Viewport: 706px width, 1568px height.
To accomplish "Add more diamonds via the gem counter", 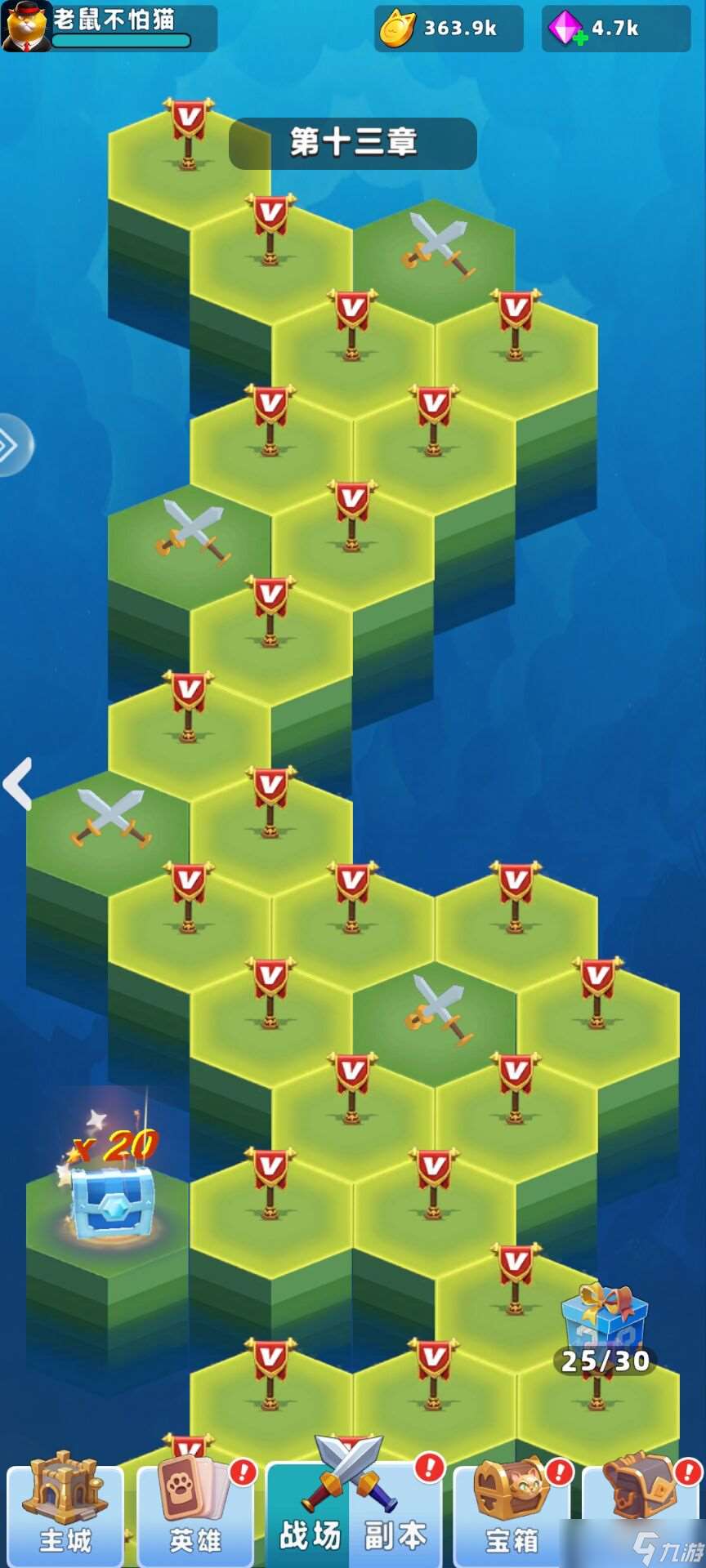I will [567, 29].
